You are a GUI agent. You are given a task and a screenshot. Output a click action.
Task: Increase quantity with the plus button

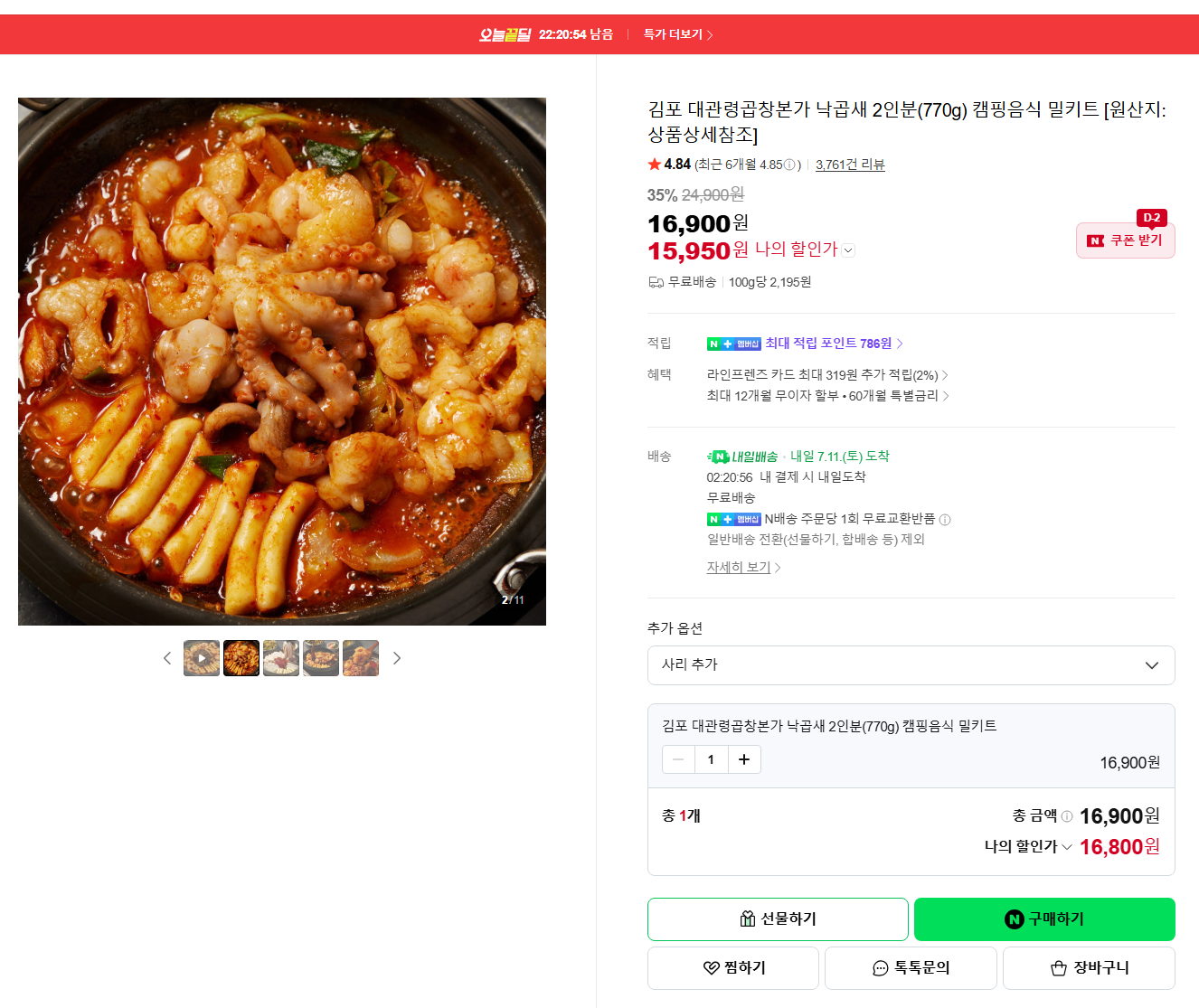(x=744, y=759)
